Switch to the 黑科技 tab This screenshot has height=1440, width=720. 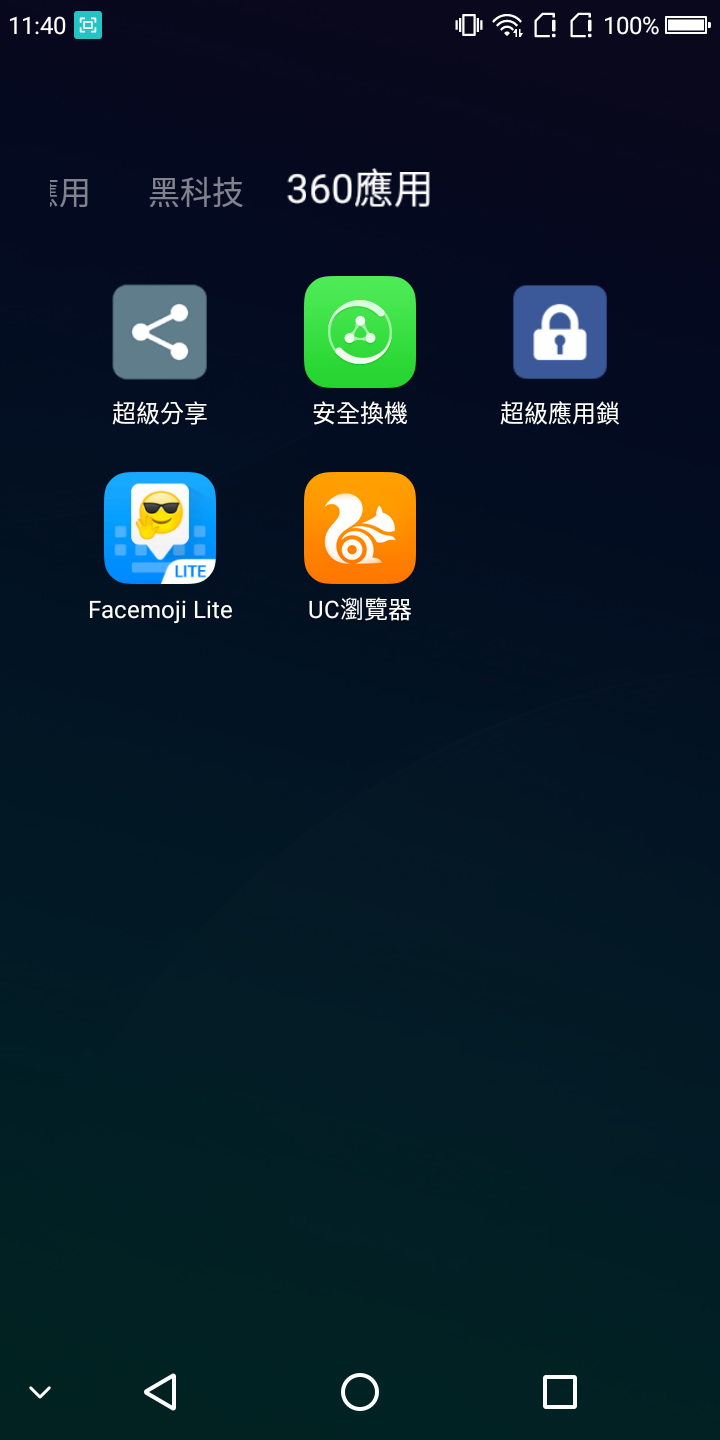coord(196,192)
